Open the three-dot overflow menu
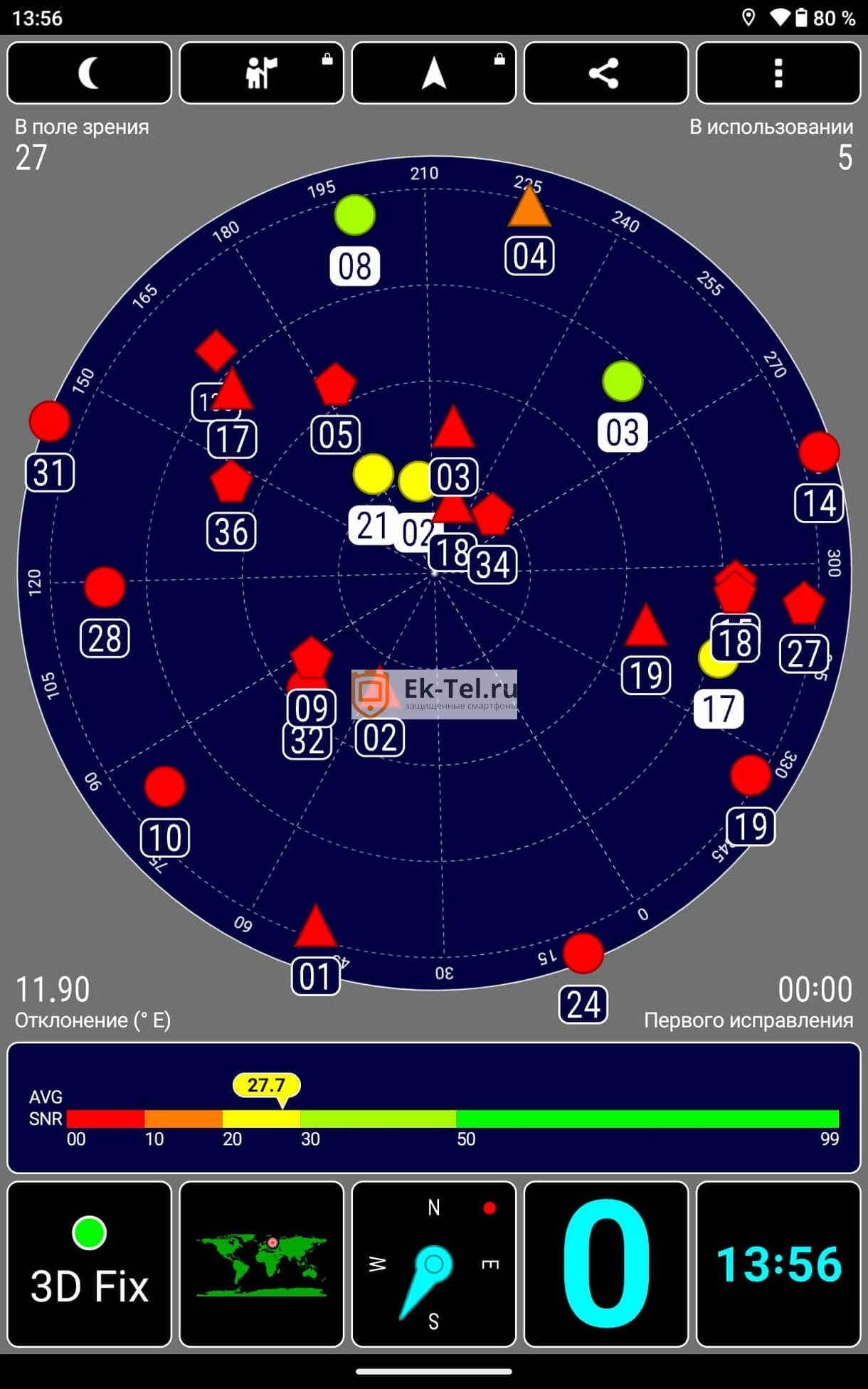This screenshot has height=1389, width=868. [778, 73]
